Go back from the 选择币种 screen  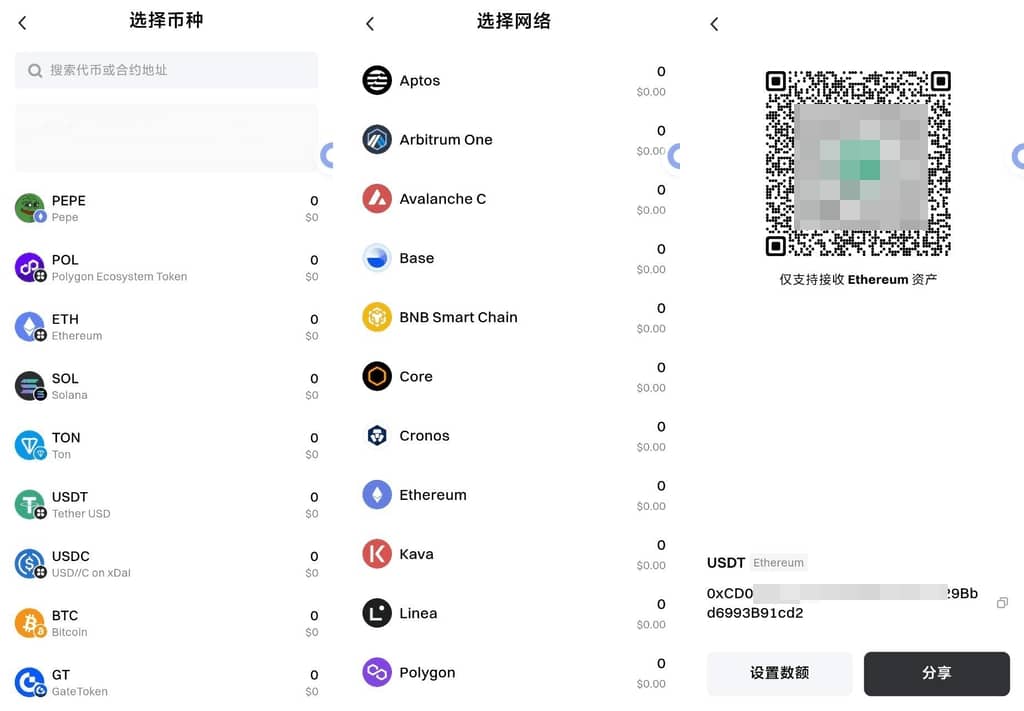click(22, 23)
